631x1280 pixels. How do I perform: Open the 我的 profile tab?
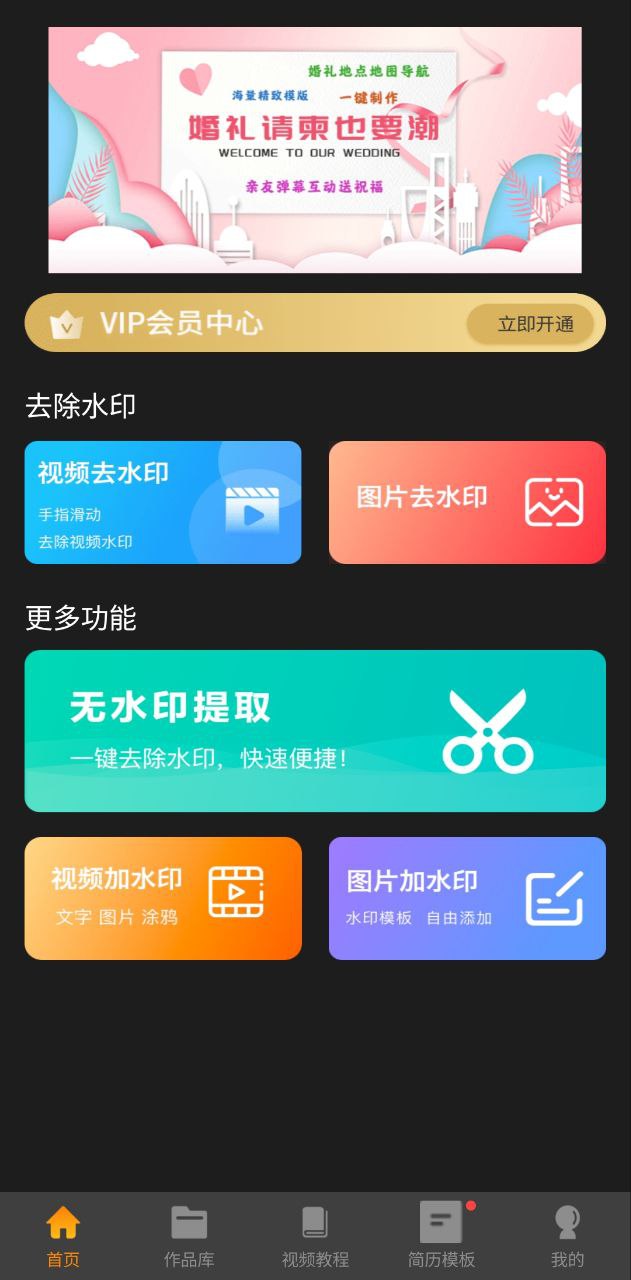(567, 1236)
